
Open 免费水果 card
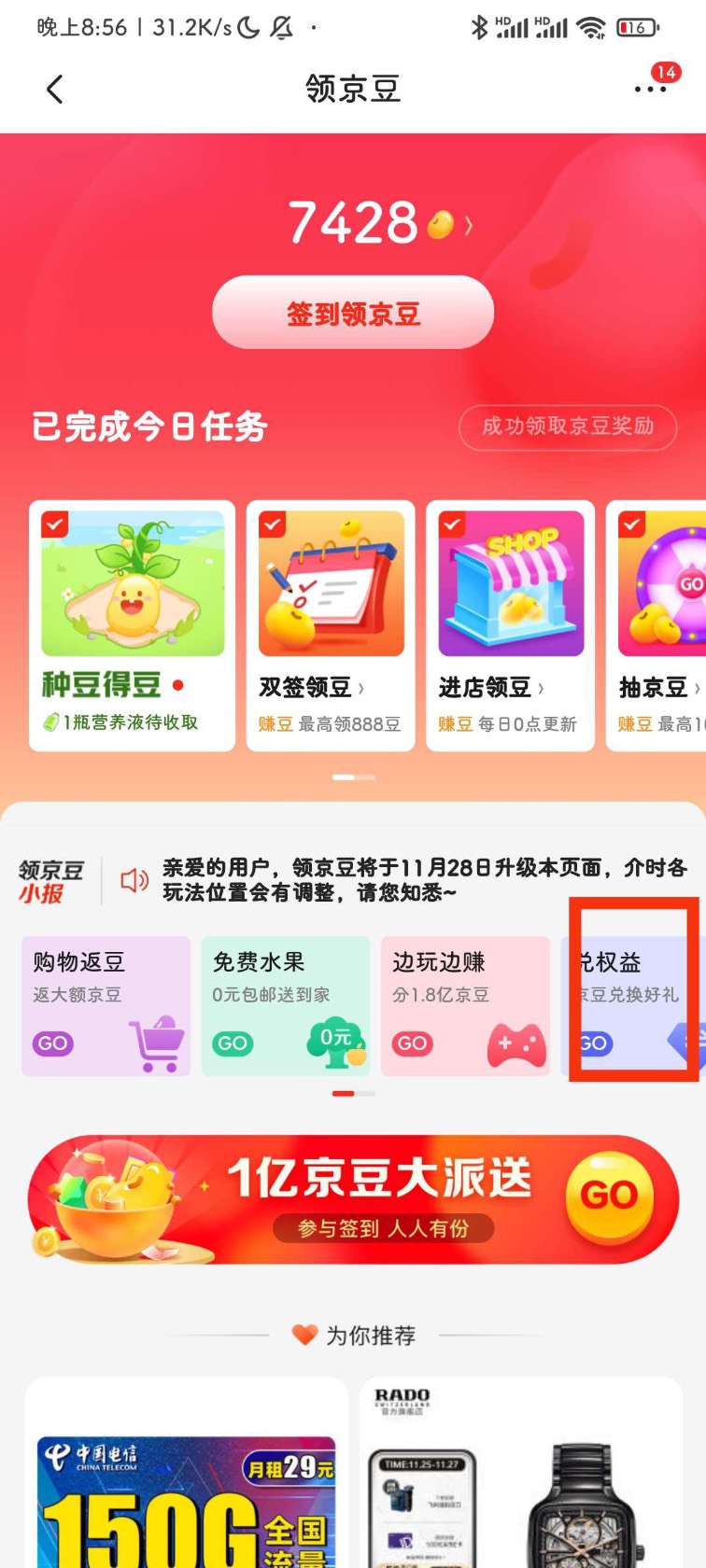pyautogui.click(x=286, y=1006)
